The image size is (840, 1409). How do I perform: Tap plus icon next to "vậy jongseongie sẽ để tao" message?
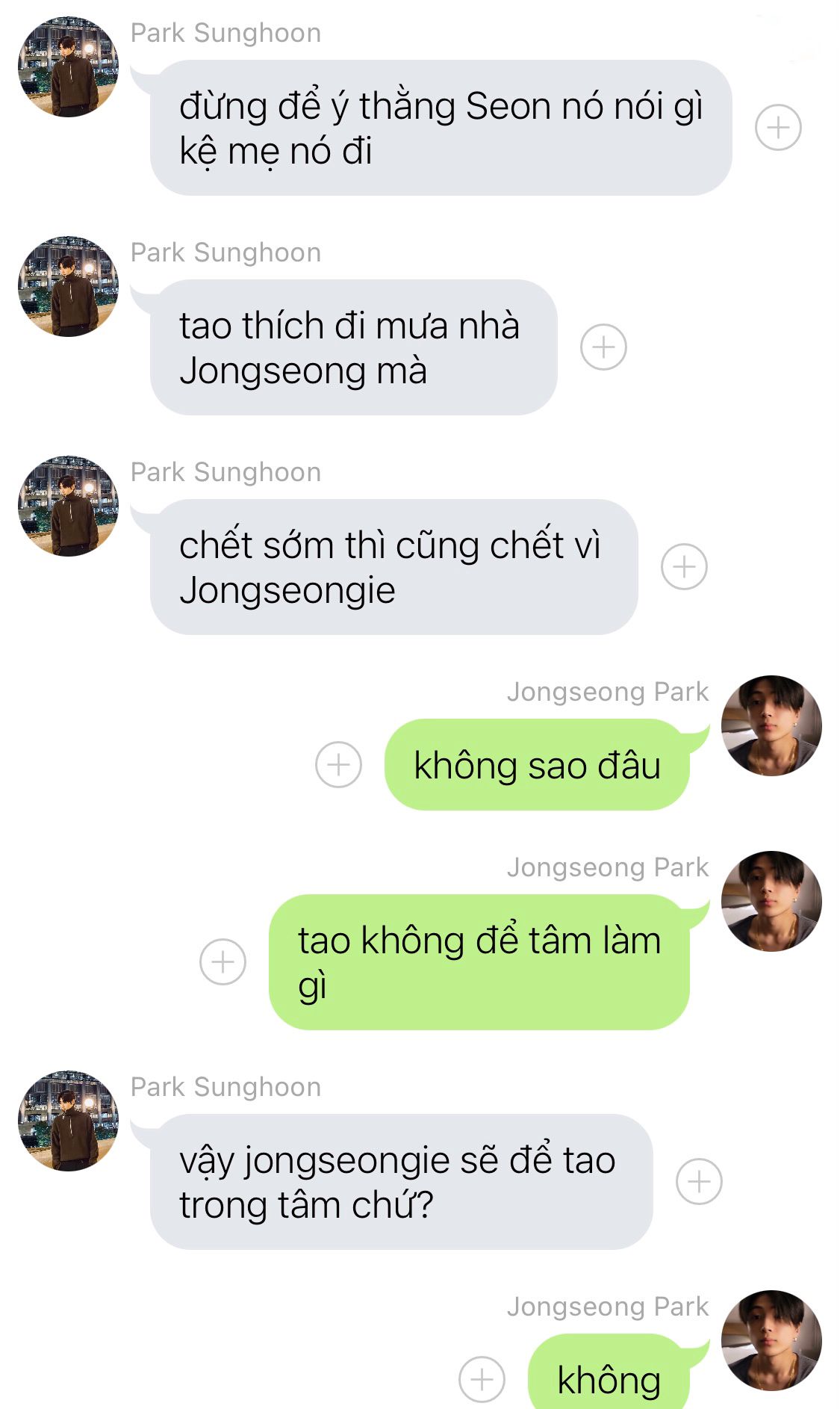tap(699, 1181)
